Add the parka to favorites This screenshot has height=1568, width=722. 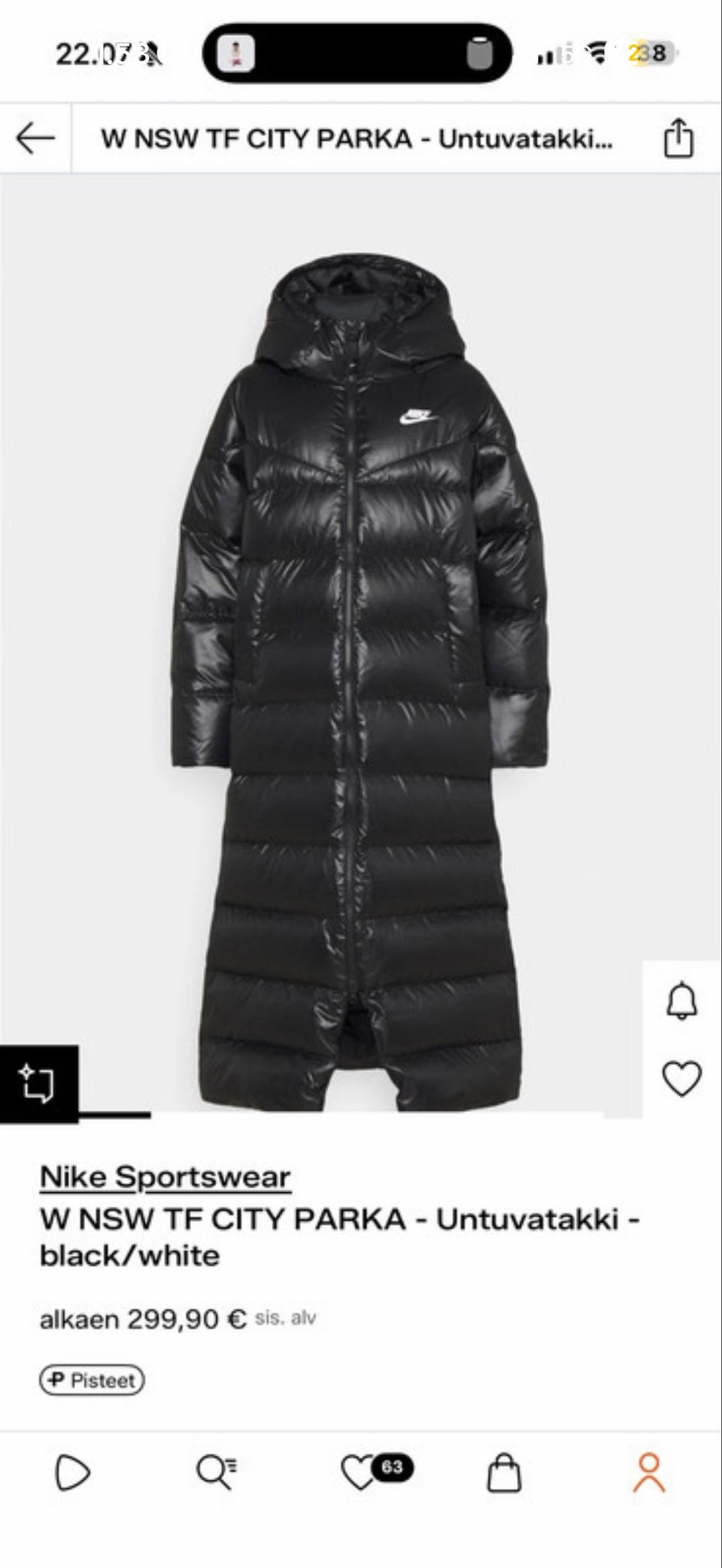[x=681, y=1079]
